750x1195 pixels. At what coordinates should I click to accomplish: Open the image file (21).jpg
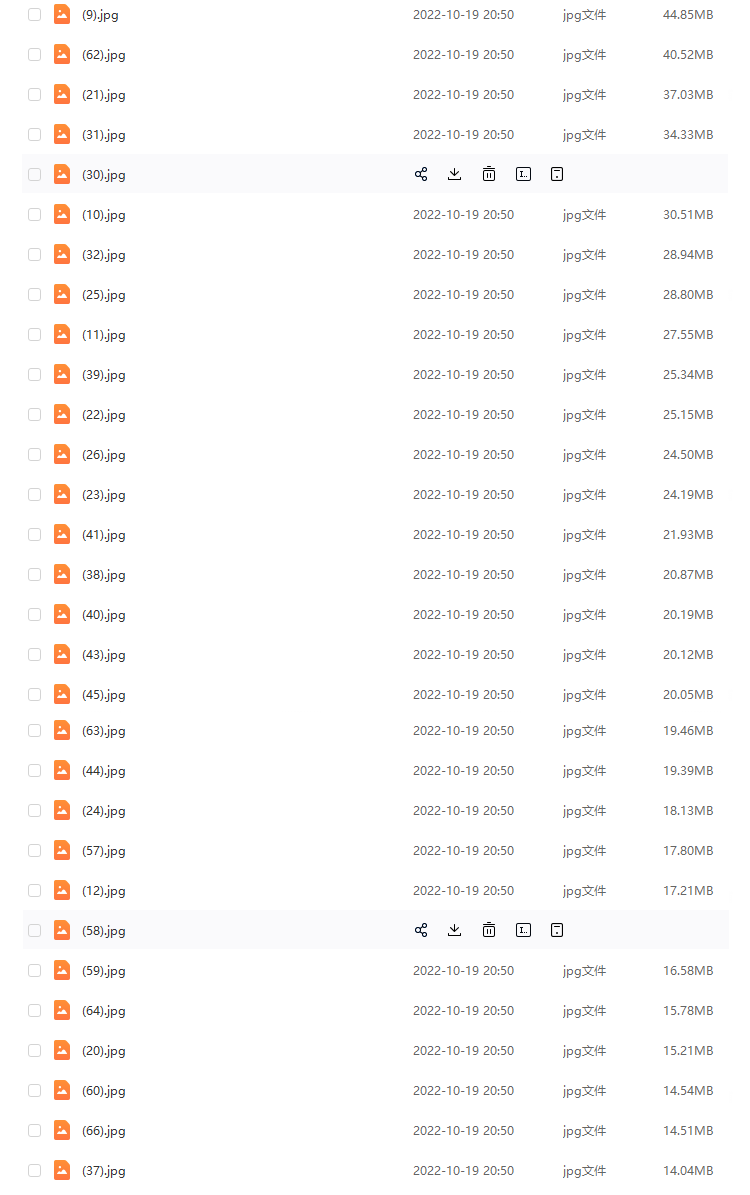pos(103,94)
